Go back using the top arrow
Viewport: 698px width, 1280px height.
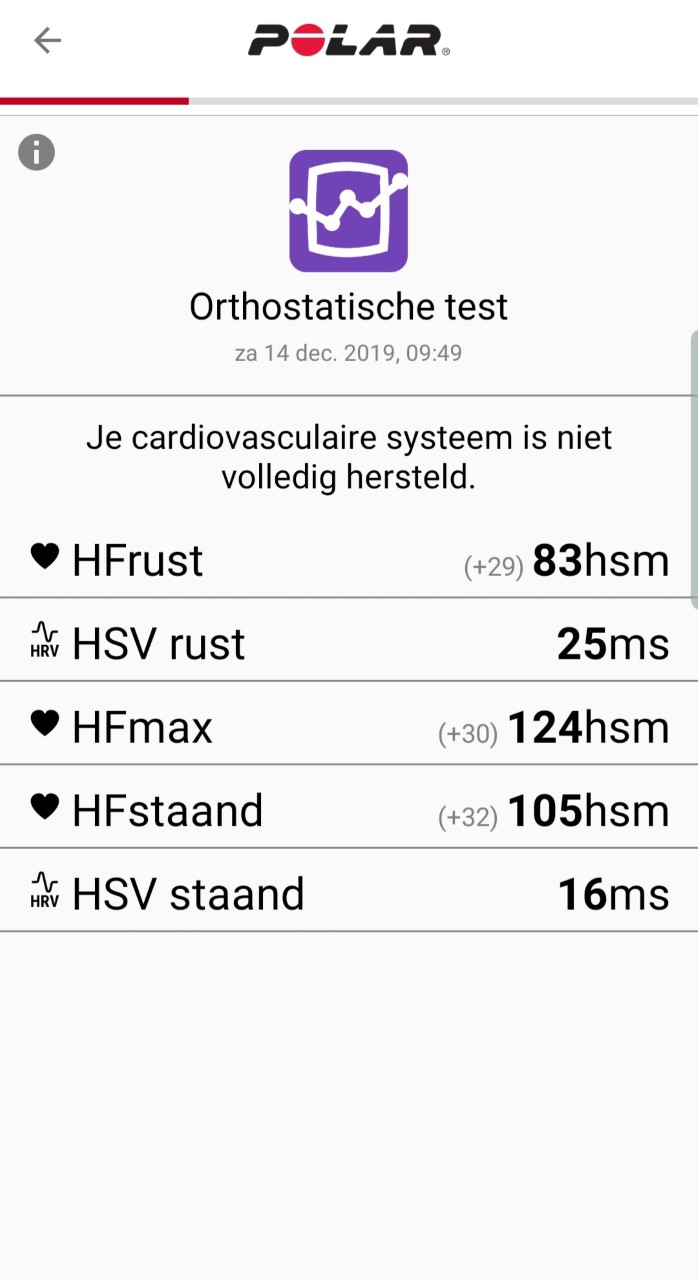pos(47,40)
